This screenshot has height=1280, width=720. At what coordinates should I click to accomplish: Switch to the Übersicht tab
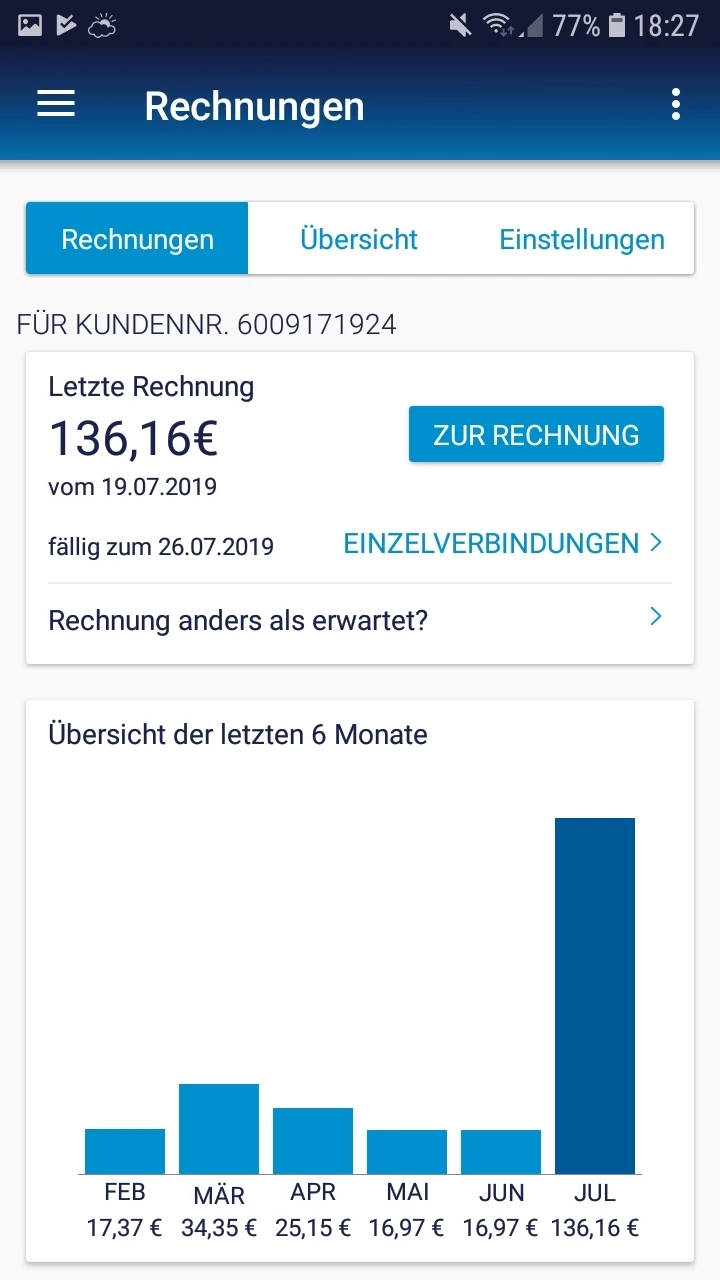pos(359,239)
